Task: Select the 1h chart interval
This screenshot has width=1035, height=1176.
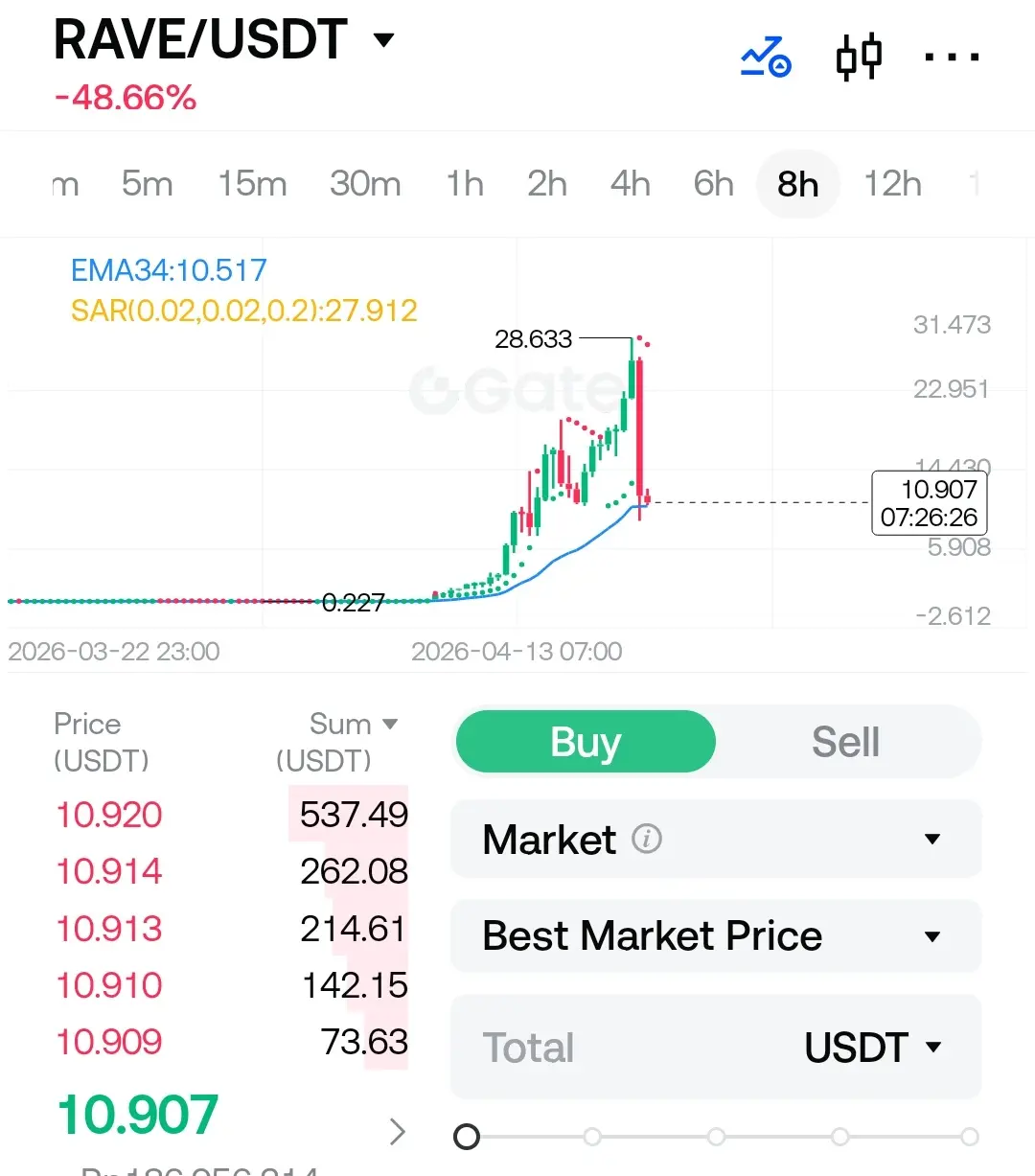Action: [x=465, y=183]
